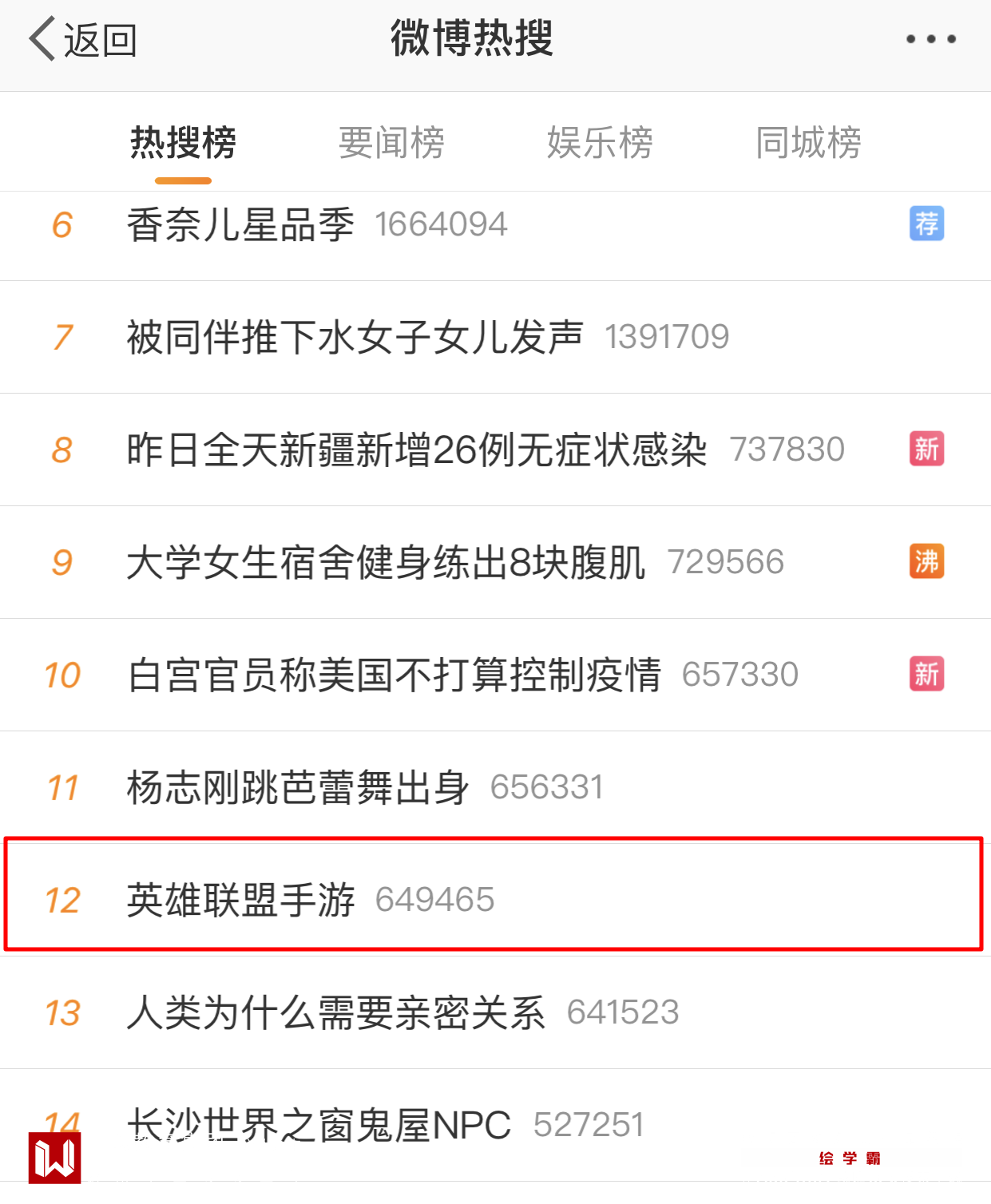Image resolution: width=991 pixels, height=1204 pixels.
Task: Switch to the 同城榜 tab
Action: coord(808,144)
